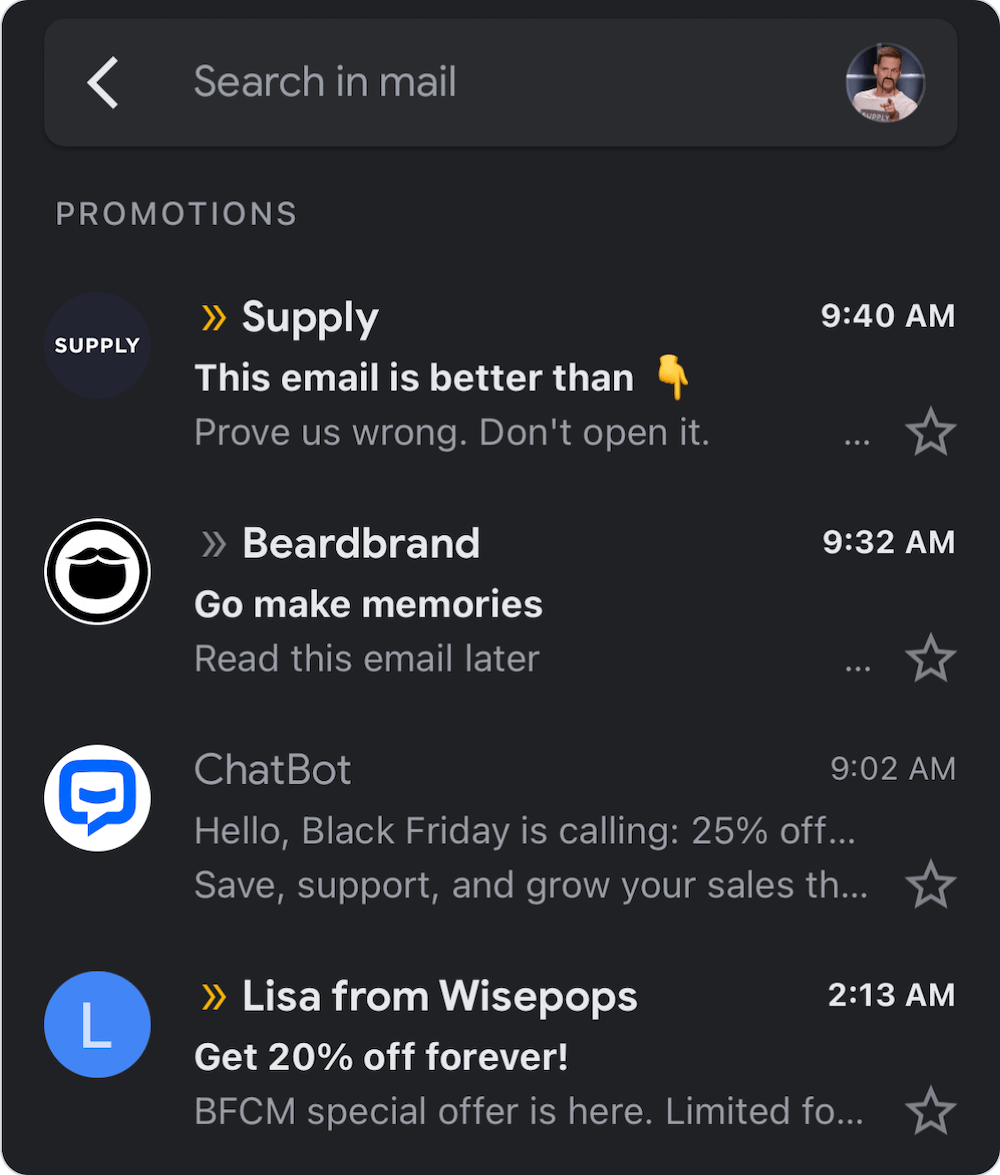Select the ChatBot sender avatar
The image size is (1000, 1175).
(97, 797)
